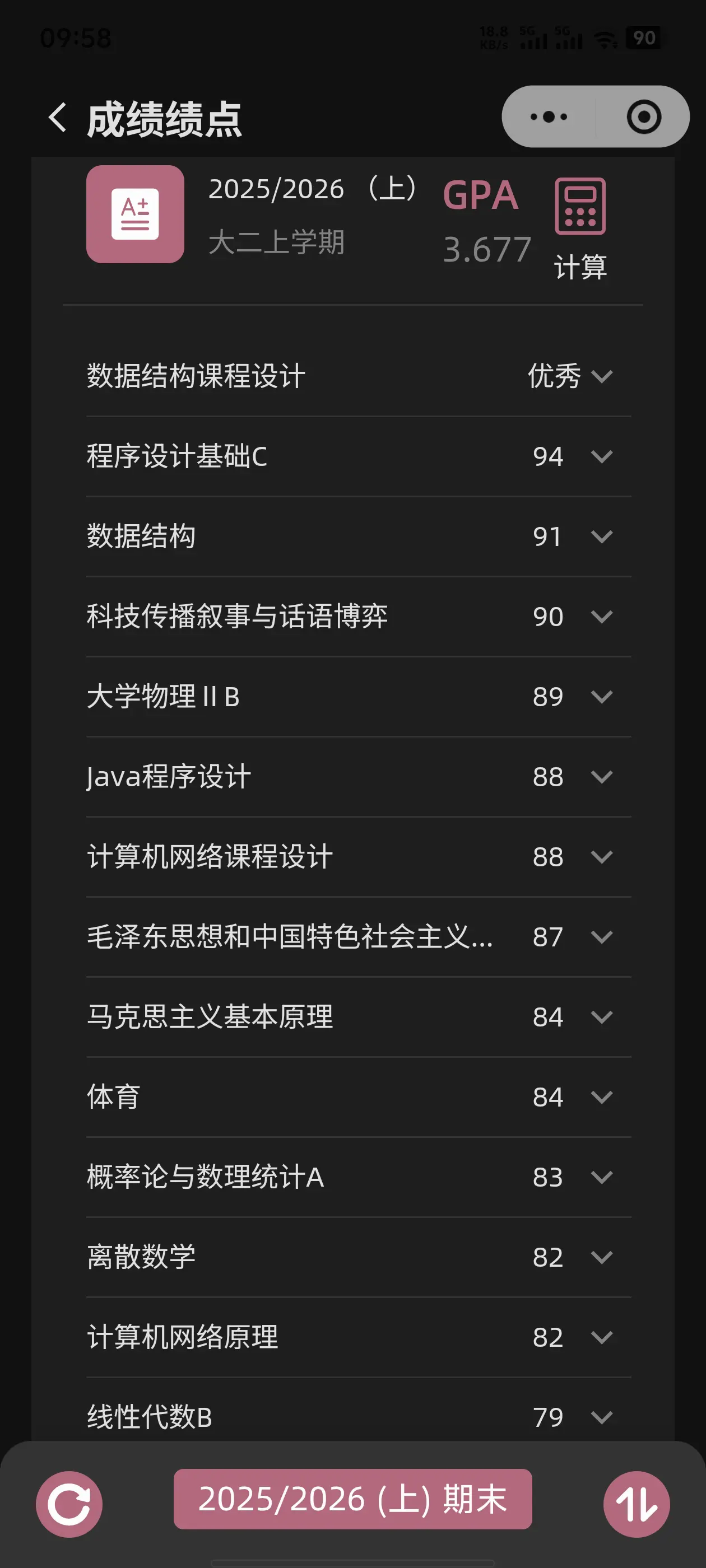706x1568 pixels.
Task: Expand 科技传播叙事与话语博弈 details
Action: coord(601,617)
